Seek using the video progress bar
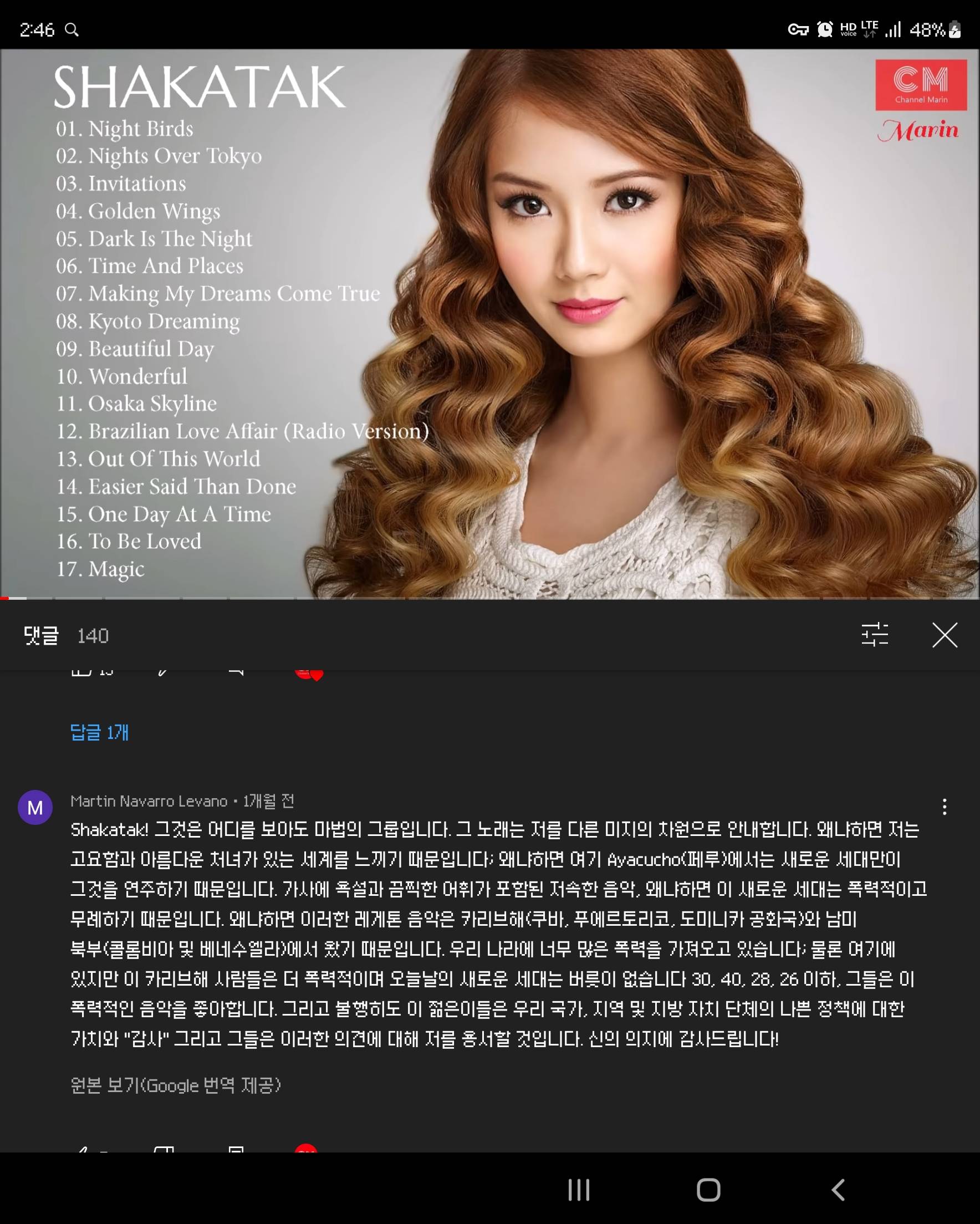The height and width of the screenshot is (1224, 980). (490, 598)
